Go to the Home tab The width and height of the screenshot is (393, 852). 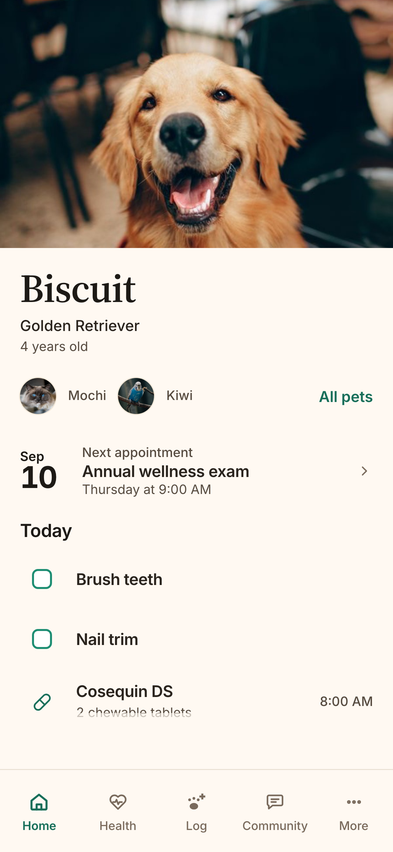pyautogui.click(x=39, y=812)
